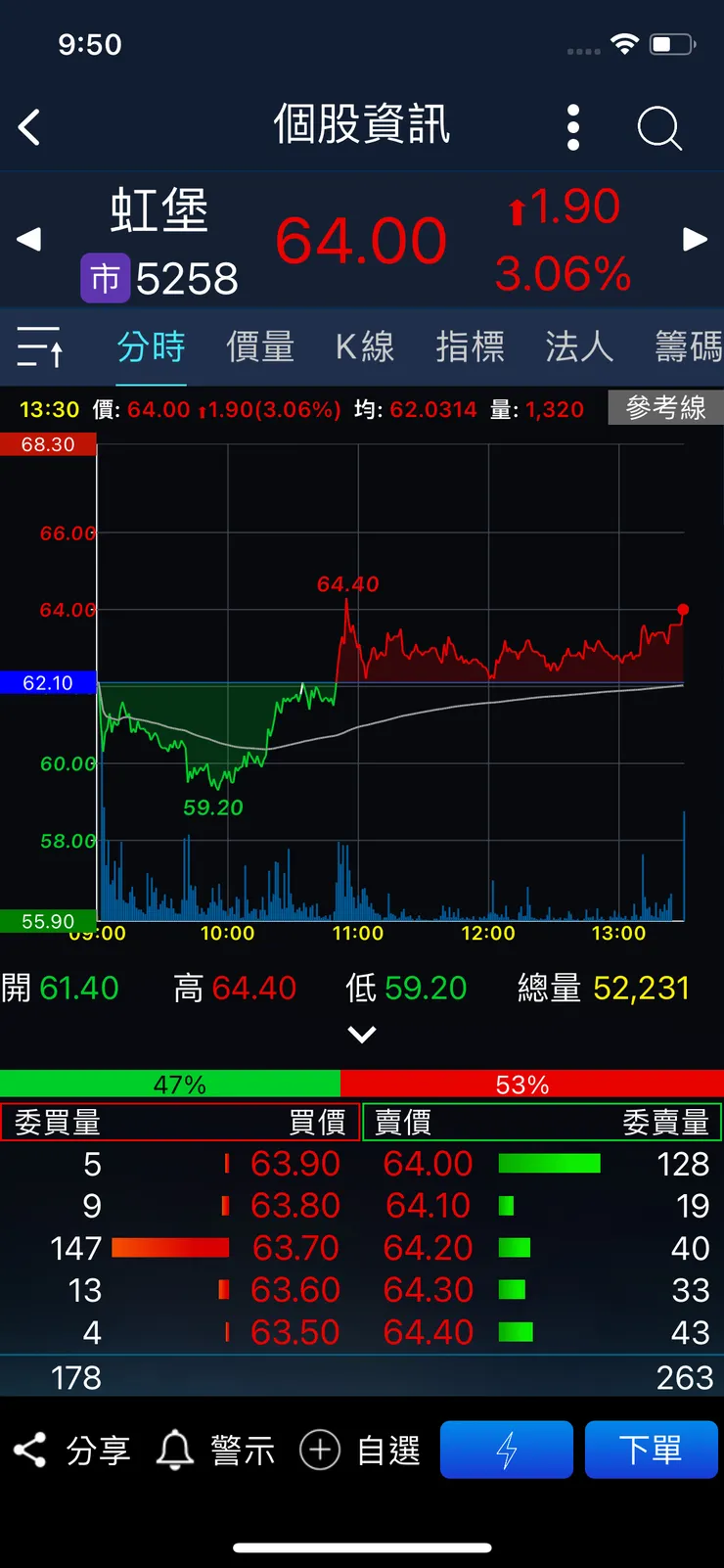Open the 價量 price-volume tab
The height and width of the screenshot is (1568, 724).
click(x=260, y=347)
